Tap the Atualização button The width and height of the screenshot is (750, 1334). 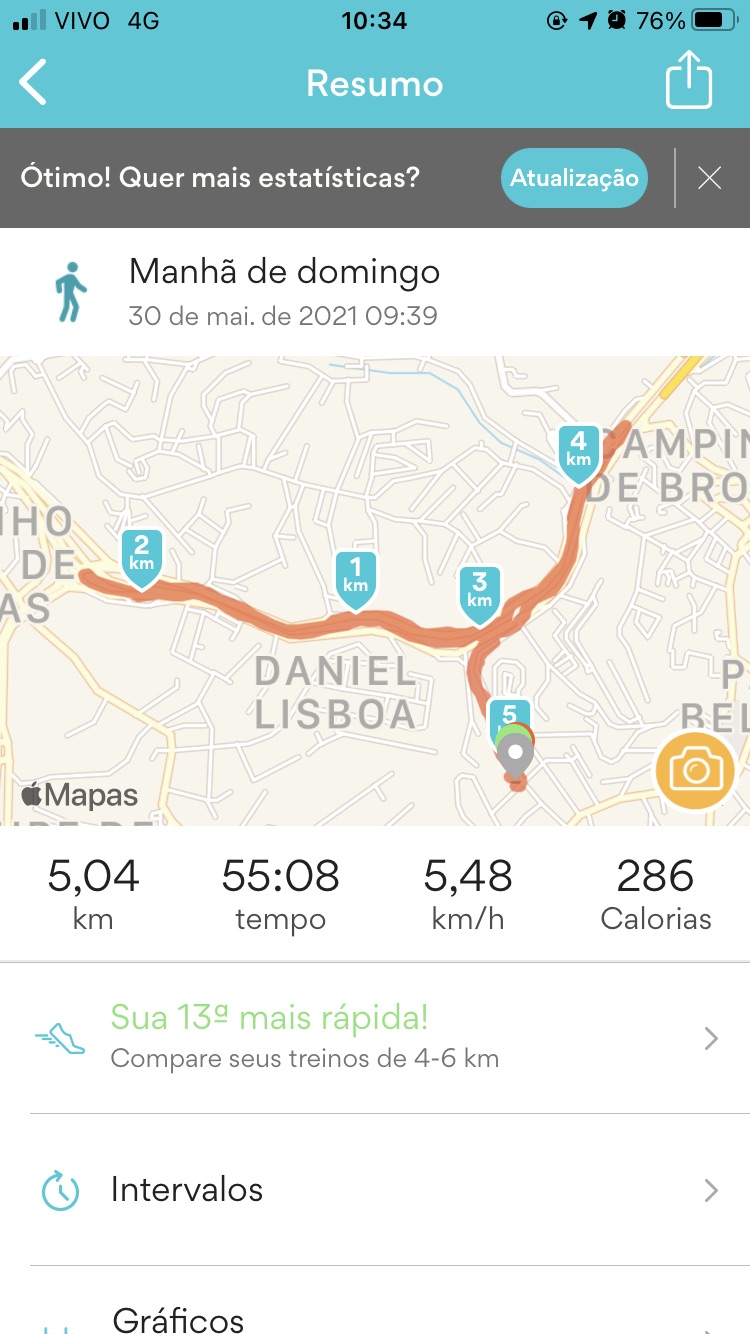point(574,178)
